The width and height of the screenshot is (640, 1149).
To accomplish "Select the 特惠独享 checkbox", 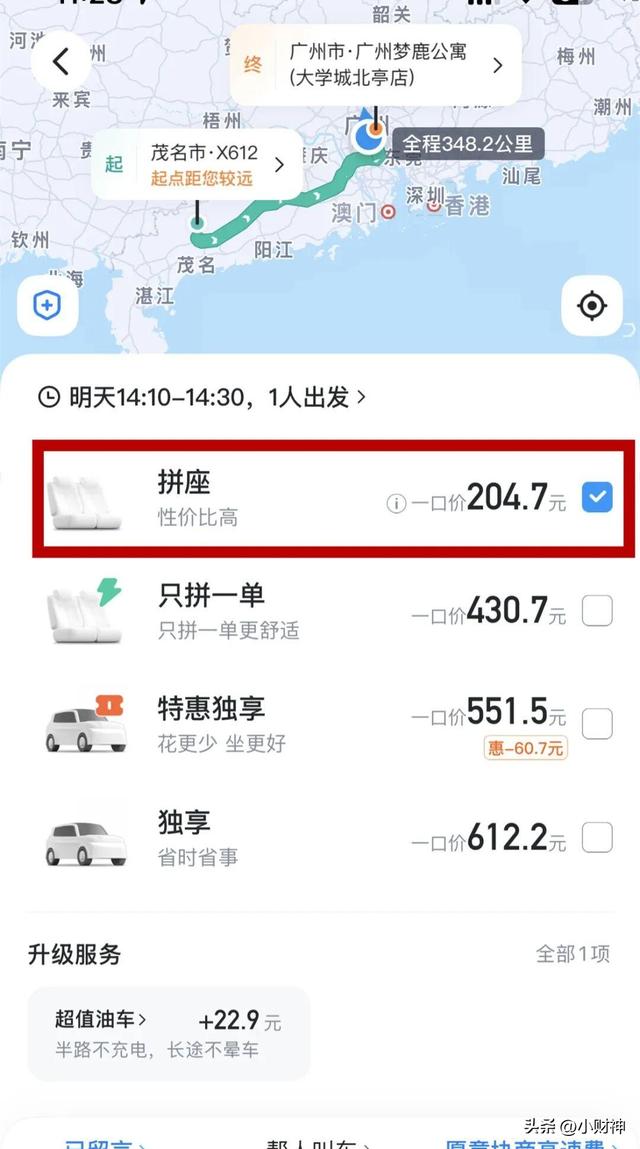I will (x=597, y=723).
